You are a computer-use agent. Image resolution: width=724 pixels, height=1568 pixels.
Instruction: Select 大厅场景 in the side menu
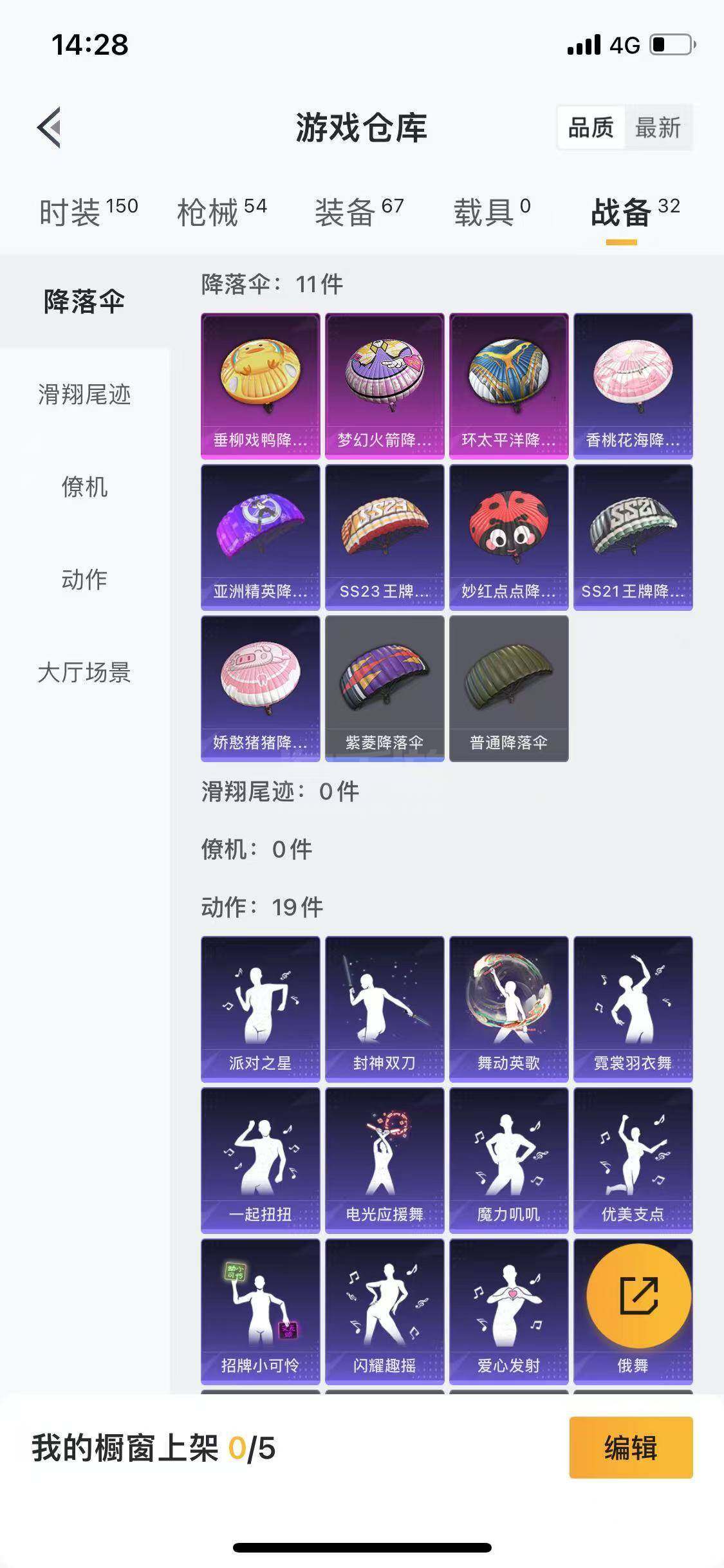point(84,672)
